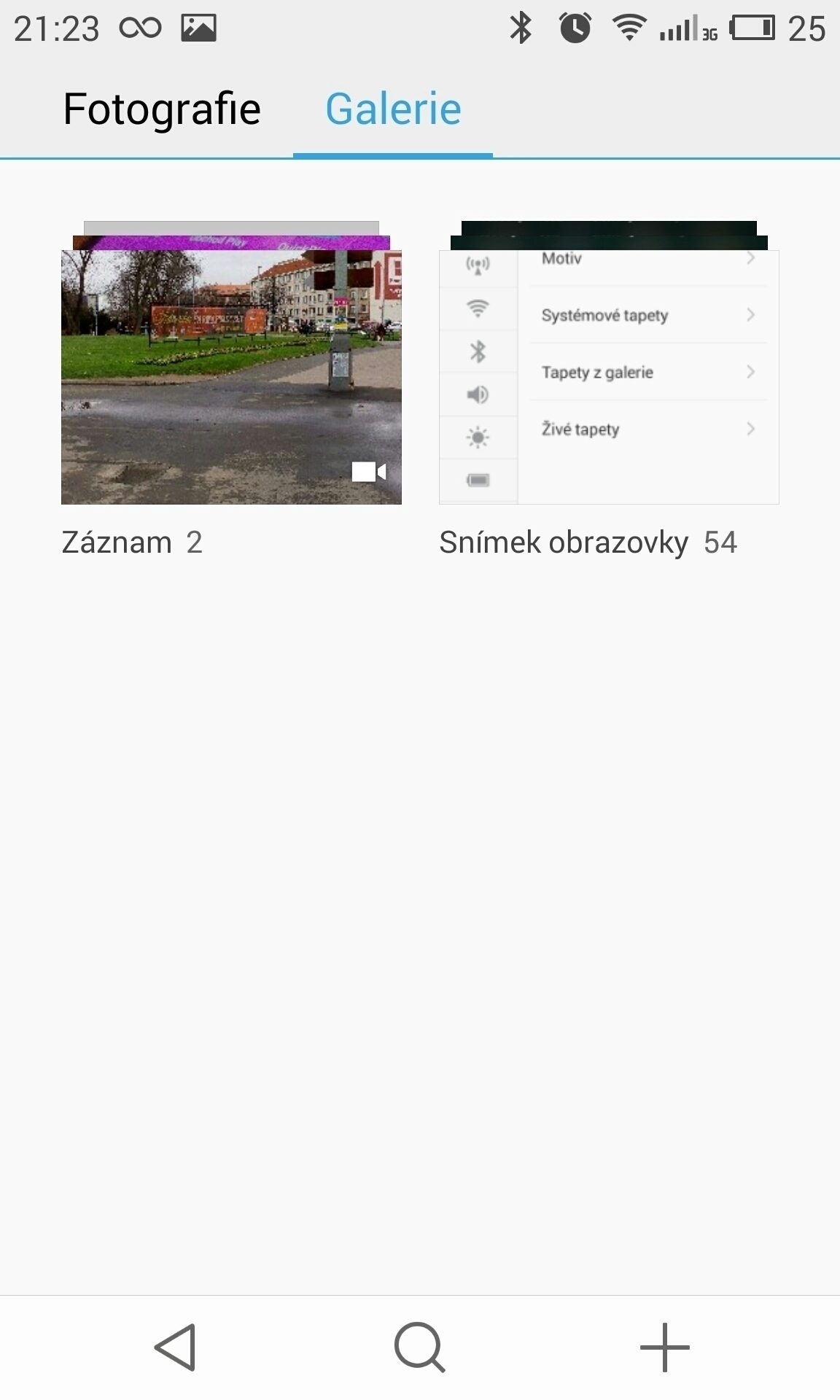Select the Galerie tab
Screen dimensions: 840x1400
pos(393,109)
